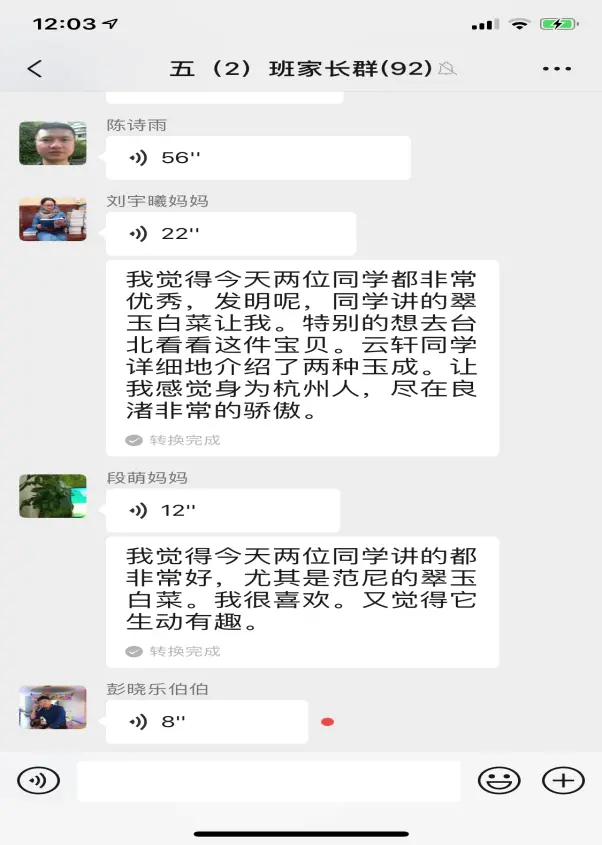
Task: Open 刘宇曦妈妈's profile avatar
Action: 52,219
